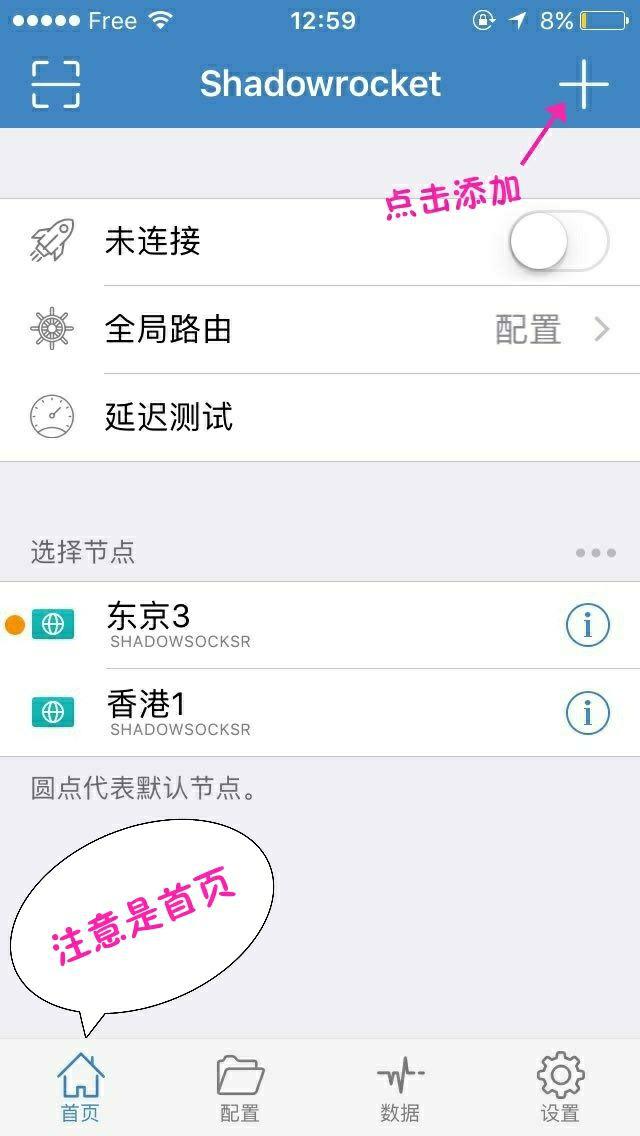
Task: Select the 东京3 node
Action: [320, 625]
